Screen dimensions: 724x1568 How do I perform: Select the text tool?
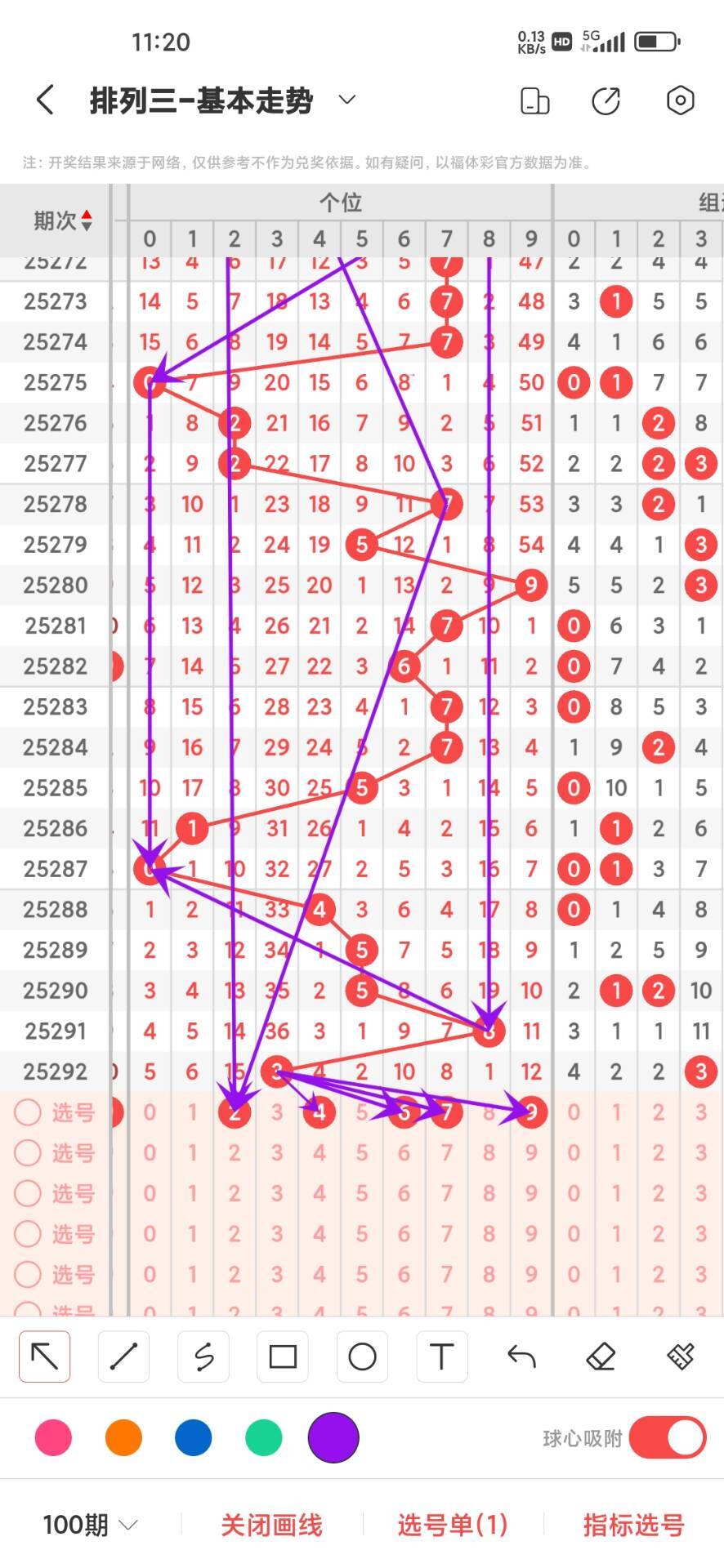coord(441,1356)
